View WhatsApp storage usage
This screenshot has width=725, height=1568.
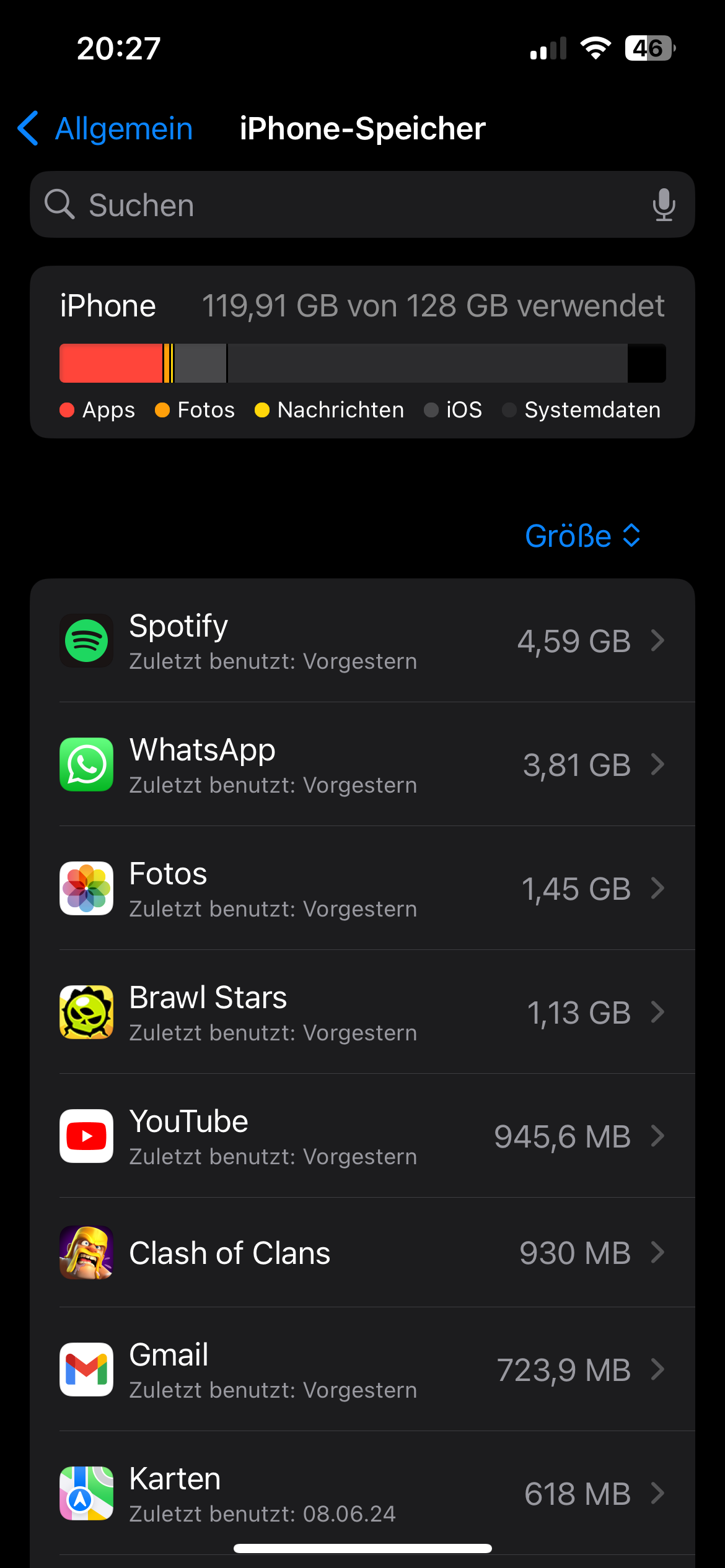click(362, 765)
